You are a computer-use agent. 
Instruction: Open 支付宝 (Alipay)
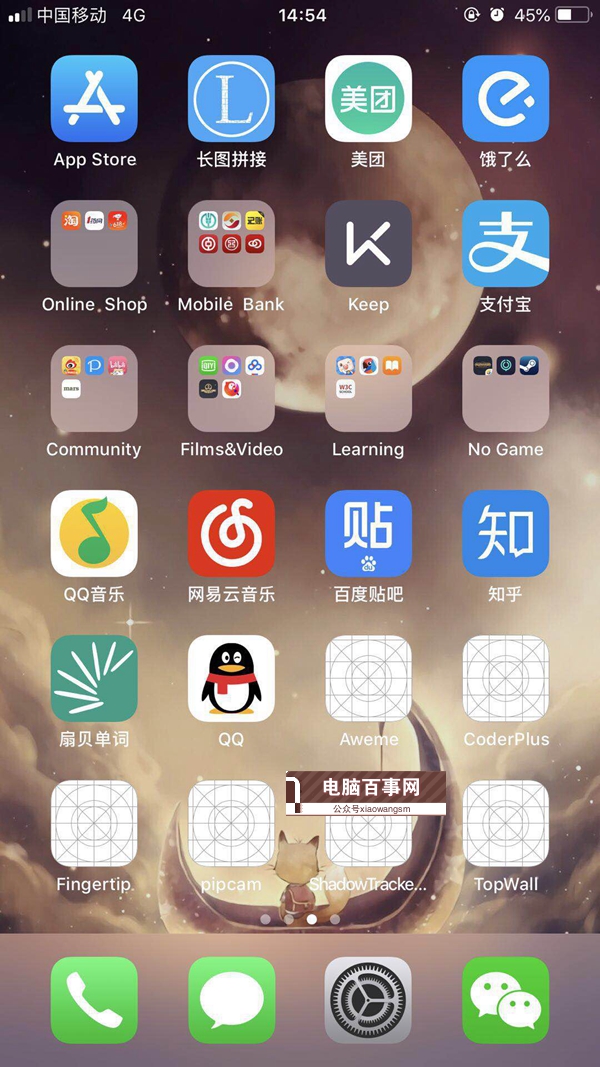click(x=505, y=244)
